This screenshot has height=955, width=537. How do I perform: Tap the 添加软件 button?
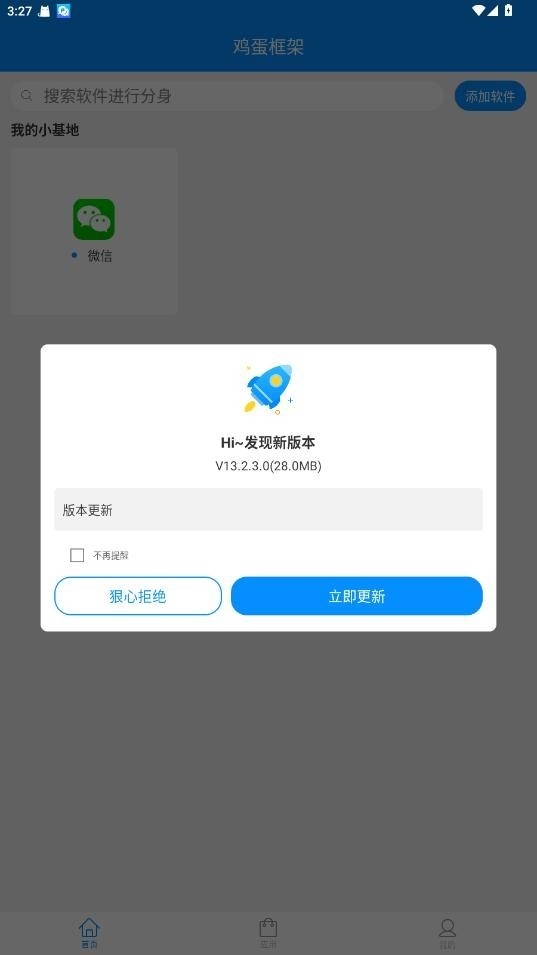[x=490, y=96]
